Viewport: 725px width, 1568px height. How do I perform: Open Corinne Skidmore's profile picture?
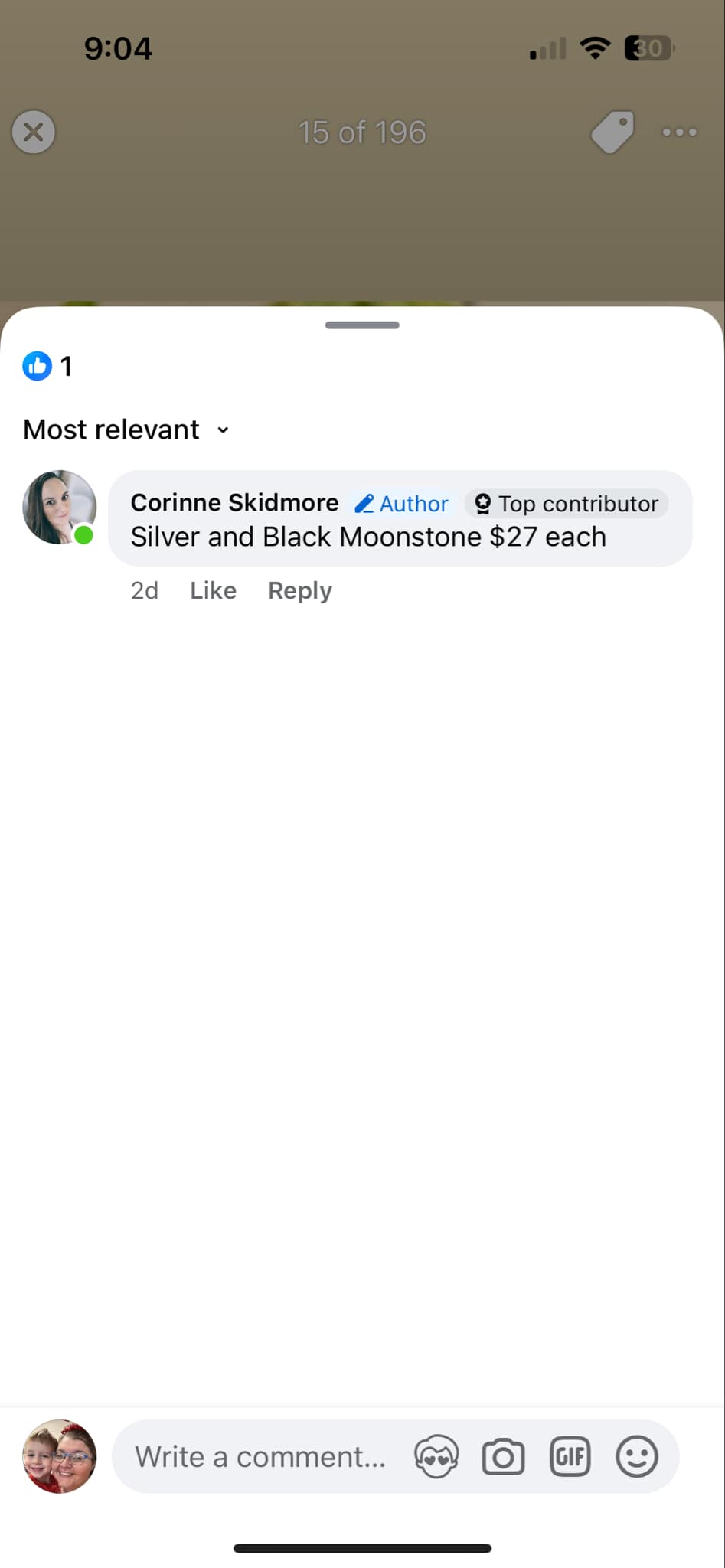click(60, 507)
